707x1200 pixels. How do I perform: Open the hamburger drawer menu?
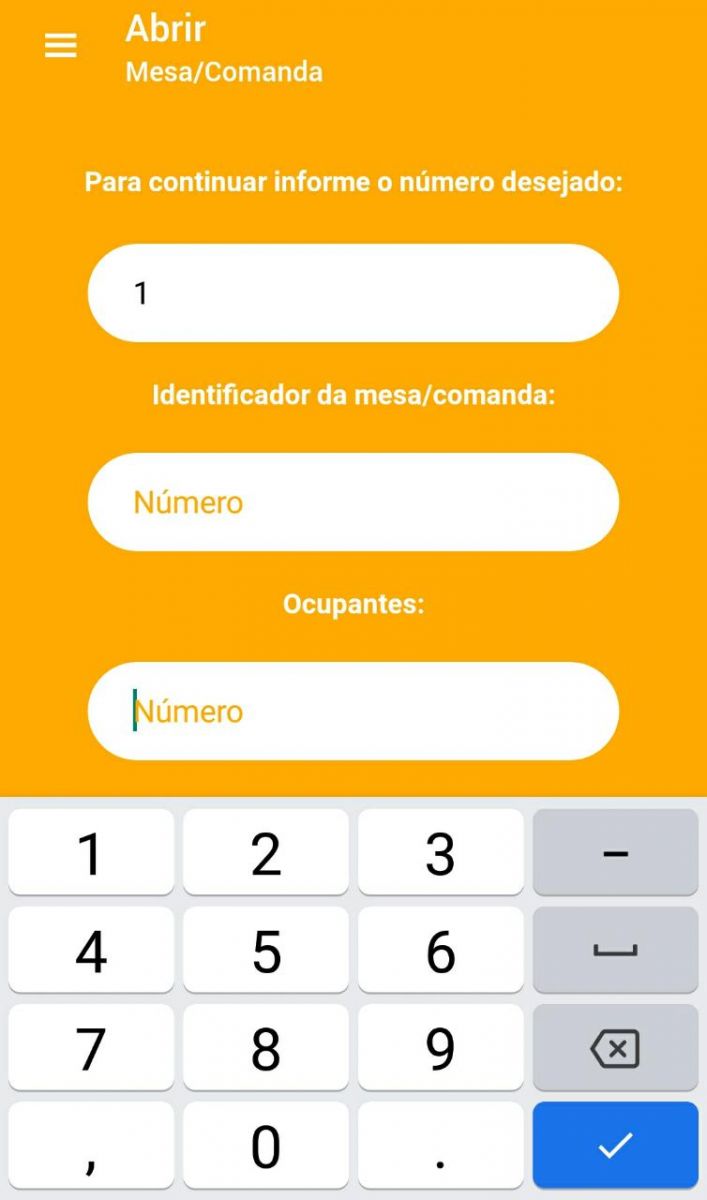pos(61,46)
